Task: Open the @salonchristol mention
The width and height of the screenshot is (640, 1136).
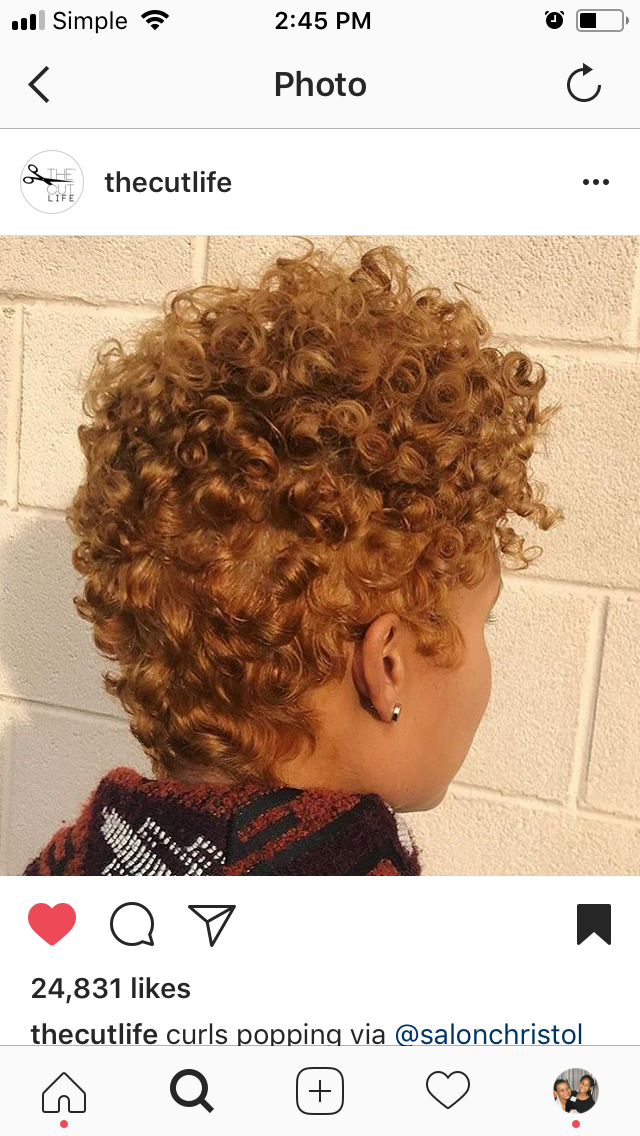Action: (489, 1033)
